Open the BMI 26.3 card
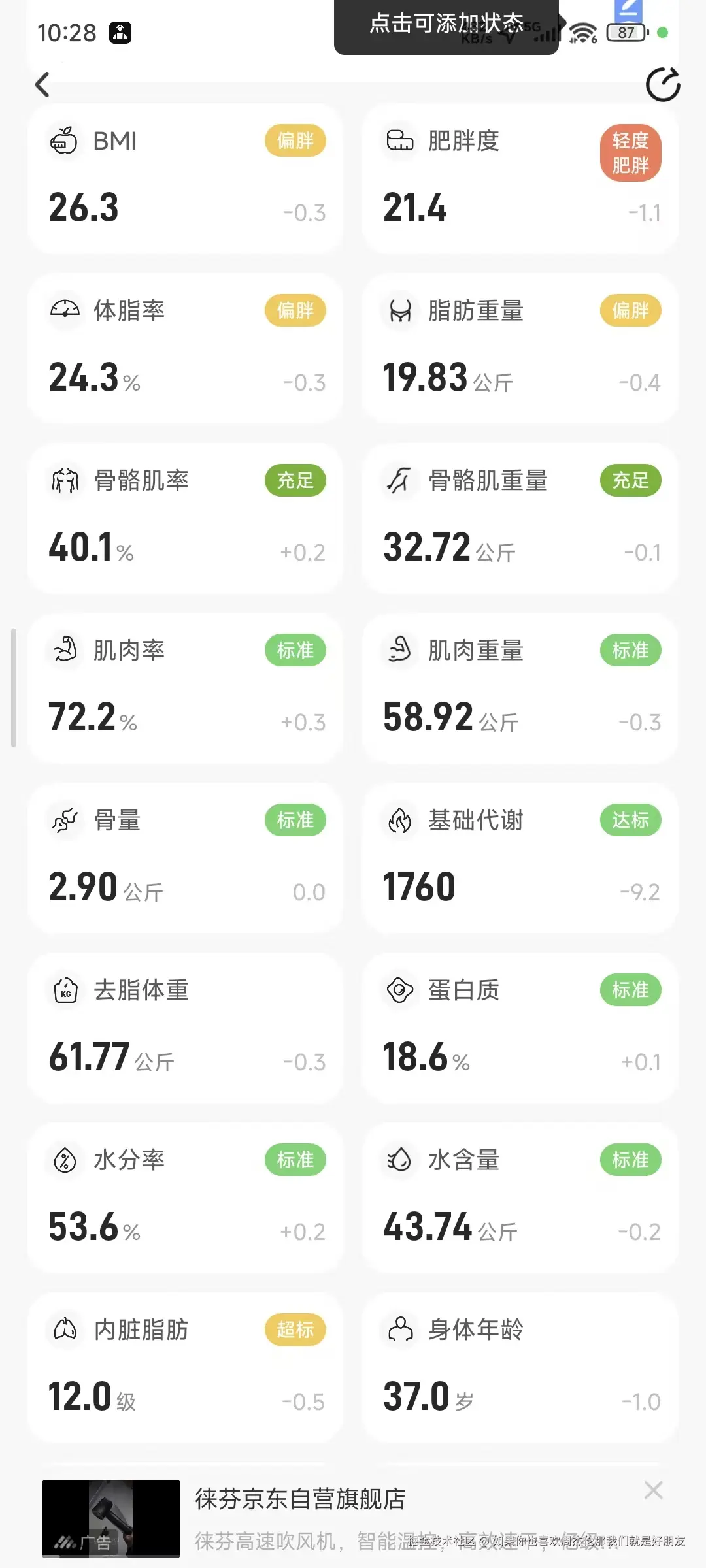 coord(186,178)
